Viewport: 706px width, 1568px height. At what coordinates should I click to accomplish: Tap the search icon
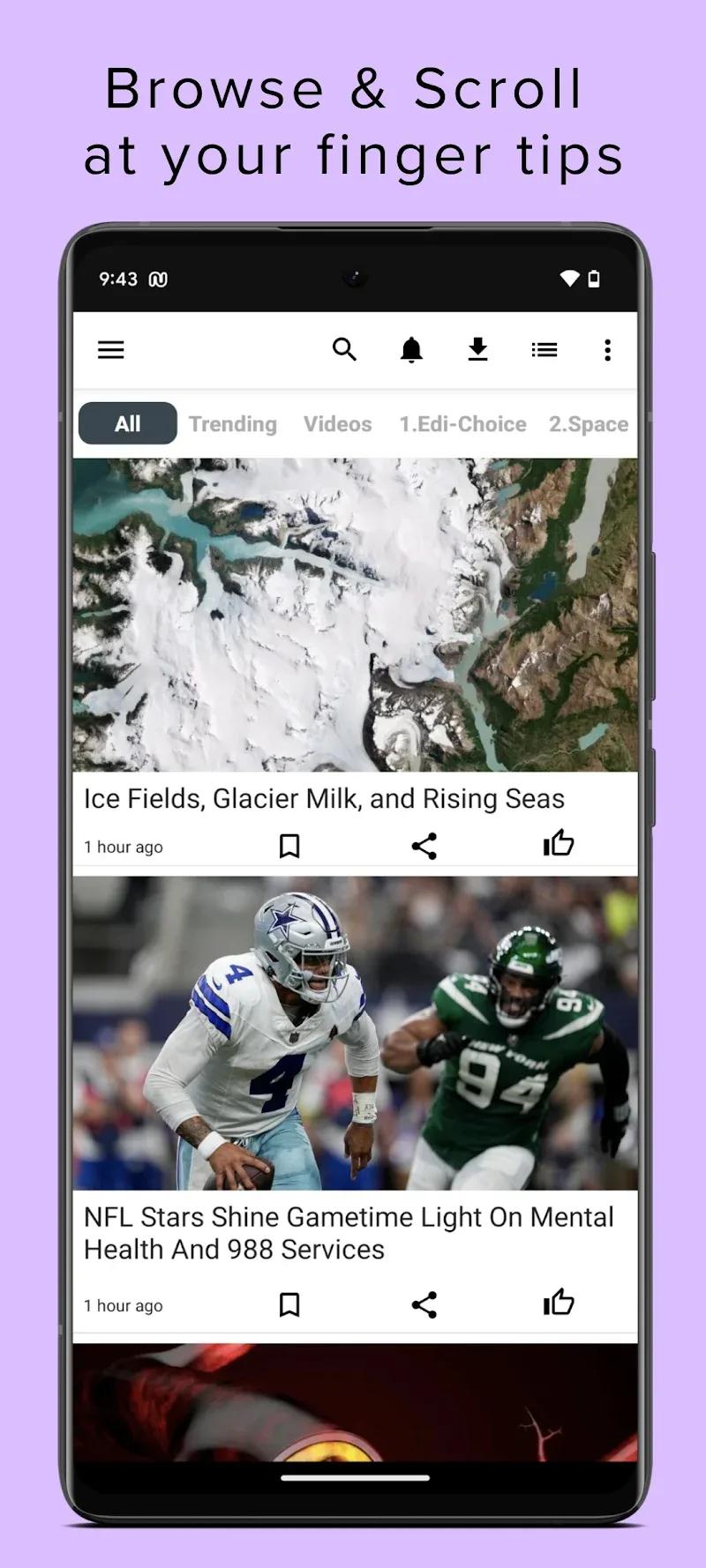(345, 349)
